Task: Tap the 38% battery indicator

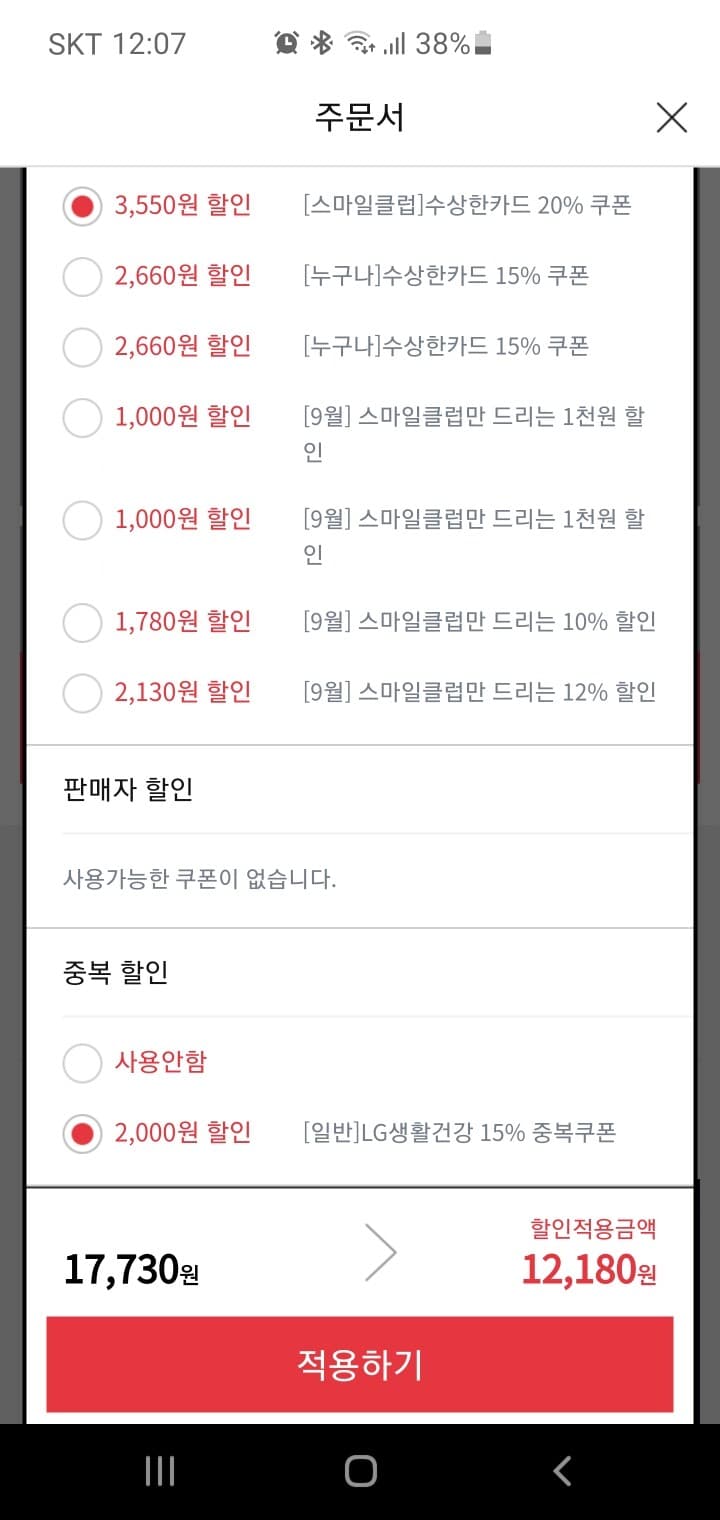Action: click(449, 42)
